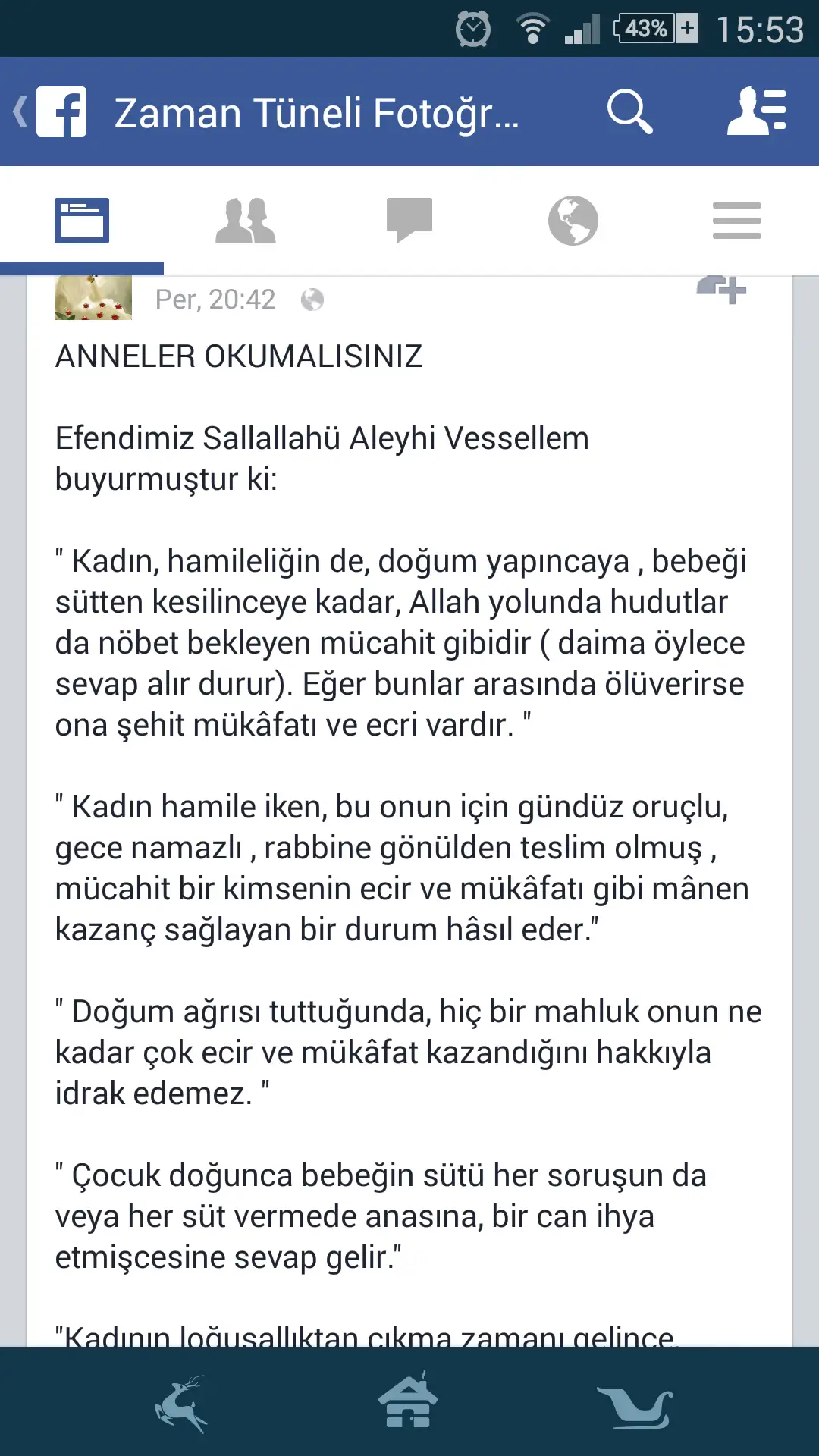Open the more menu tab
819x1456 pixels.
[736, 221]
